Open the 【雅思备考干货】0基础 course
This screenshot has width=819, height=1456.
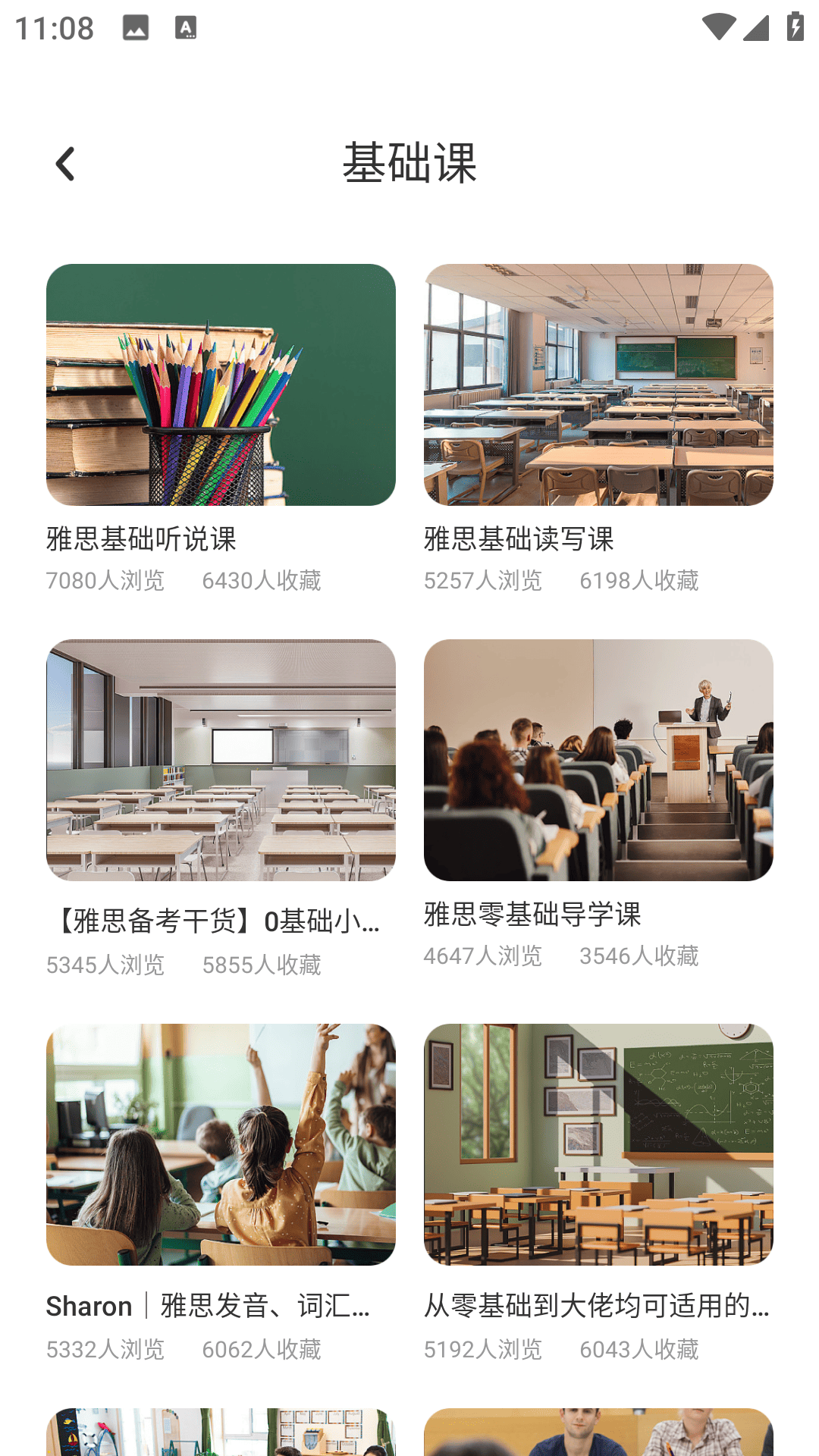coord(215,924)
